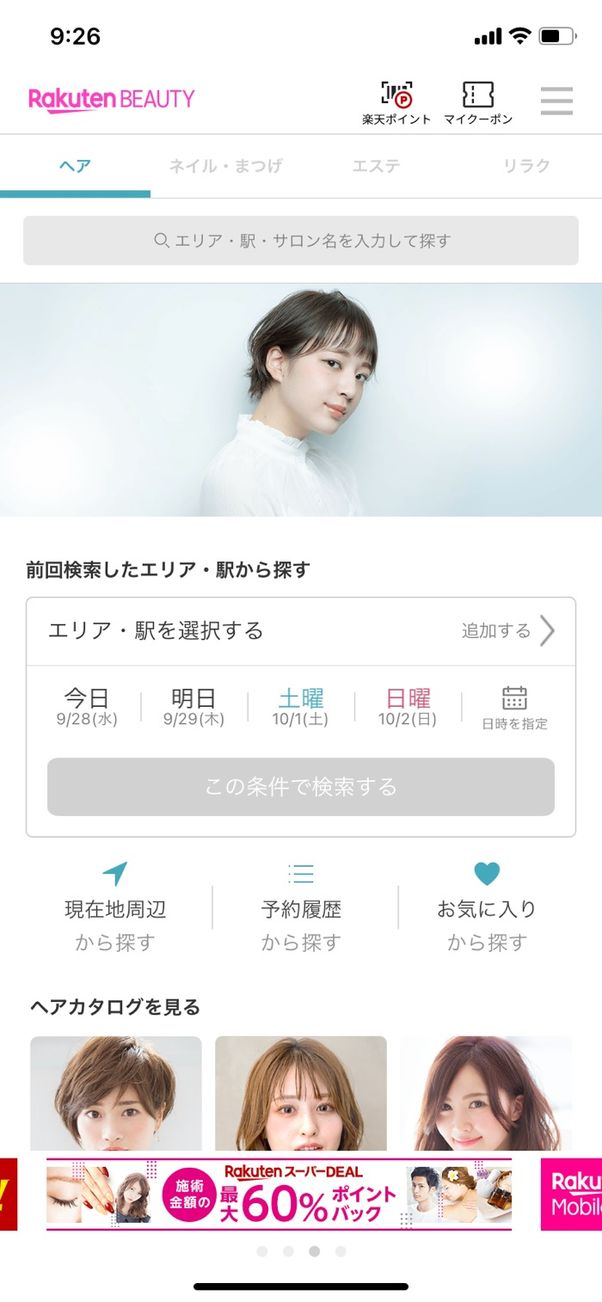The width and height of the screenshot is (602, 1302).
Task: Select 今日 9/28 date option
Action: [x=86, y=707]
